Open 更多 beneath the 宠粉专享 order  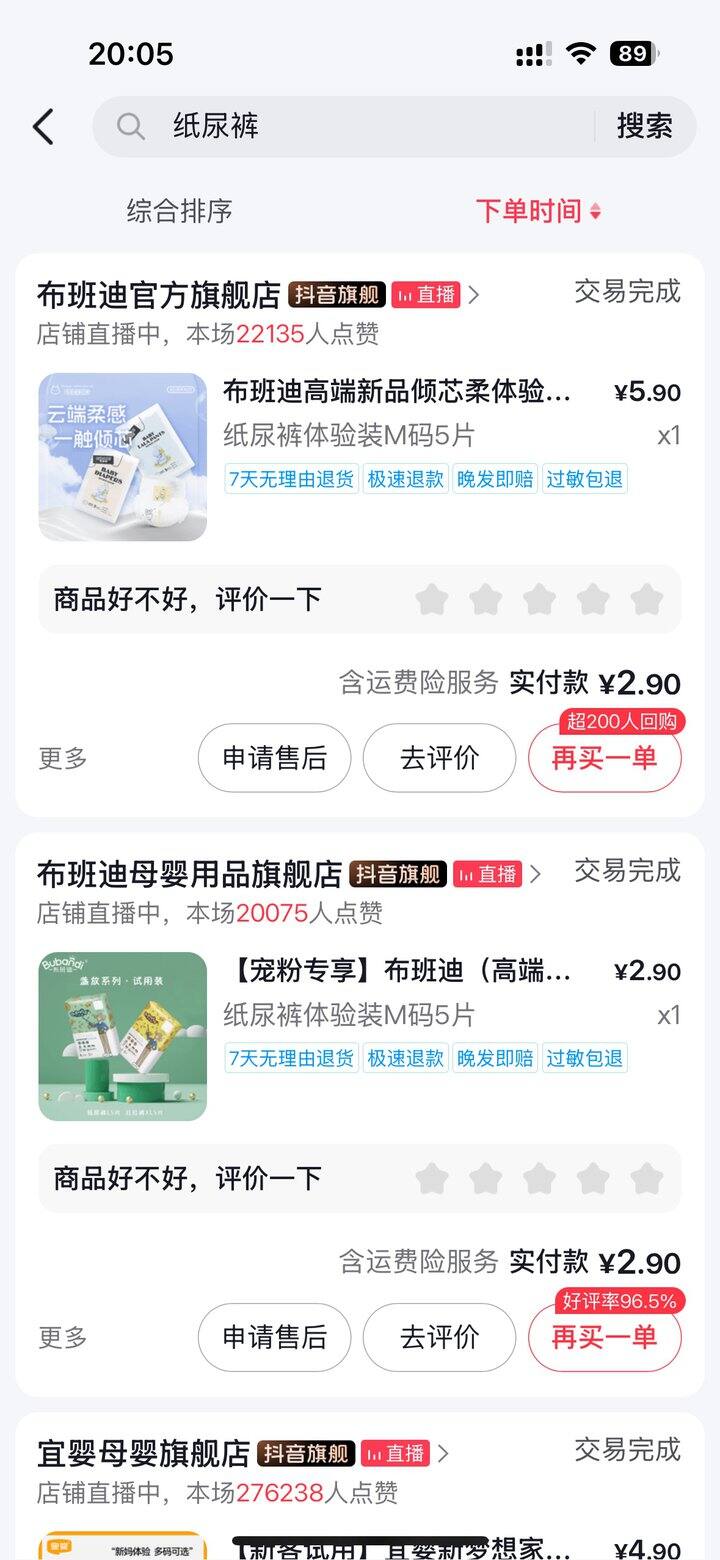tap(62, 1337)
